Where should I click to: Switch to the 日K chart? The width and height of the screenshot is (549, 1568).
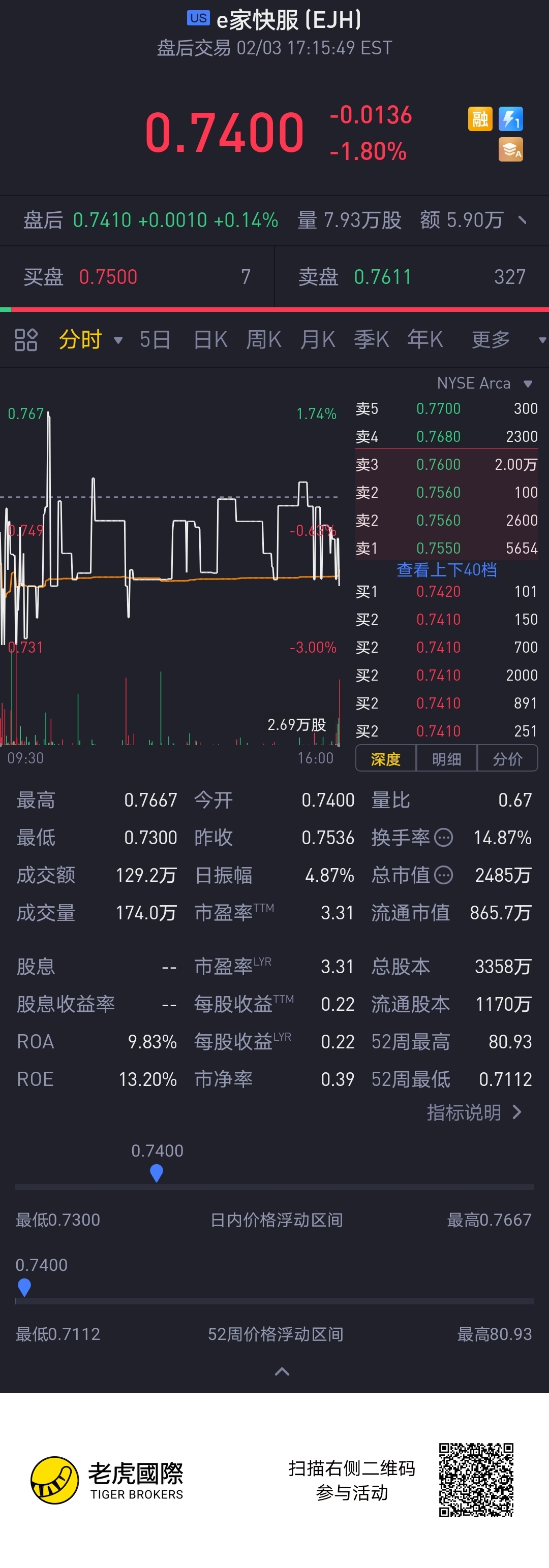point(210,340)
